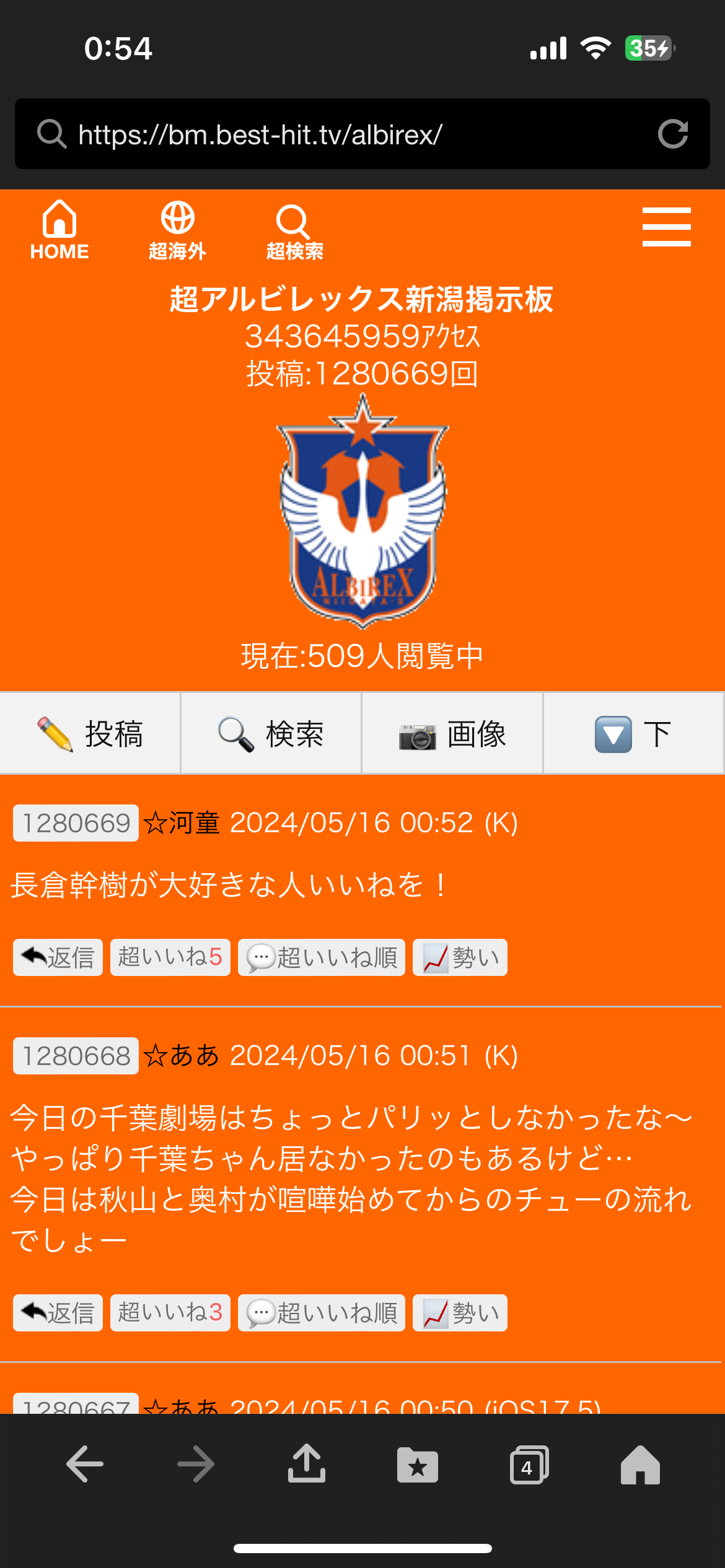Sort by 超いいね順 under post 1280669
Screen dimensions: 725x1568
click(322, 957)
